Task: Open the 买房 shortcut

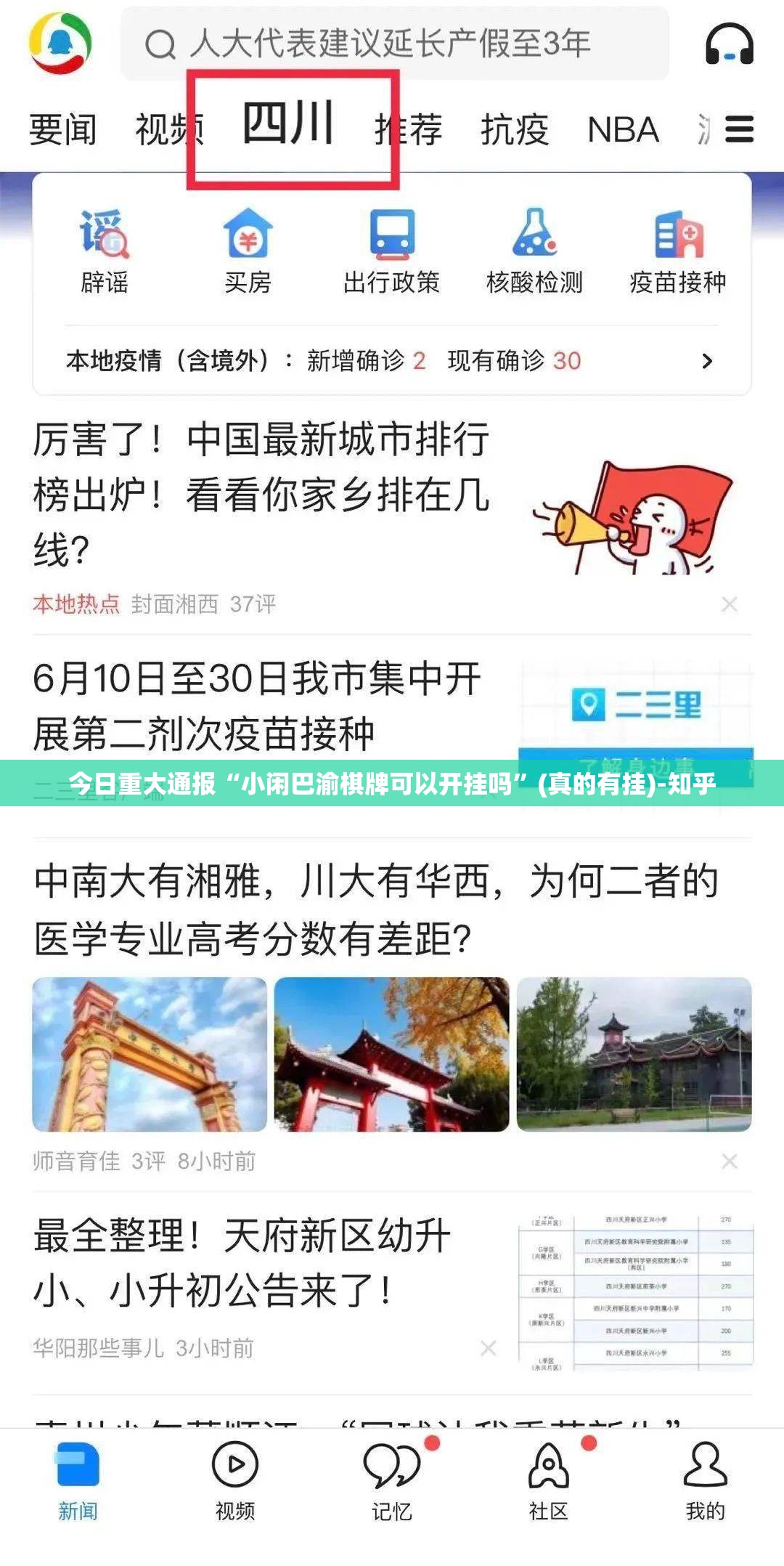Action: coord(248,252)
